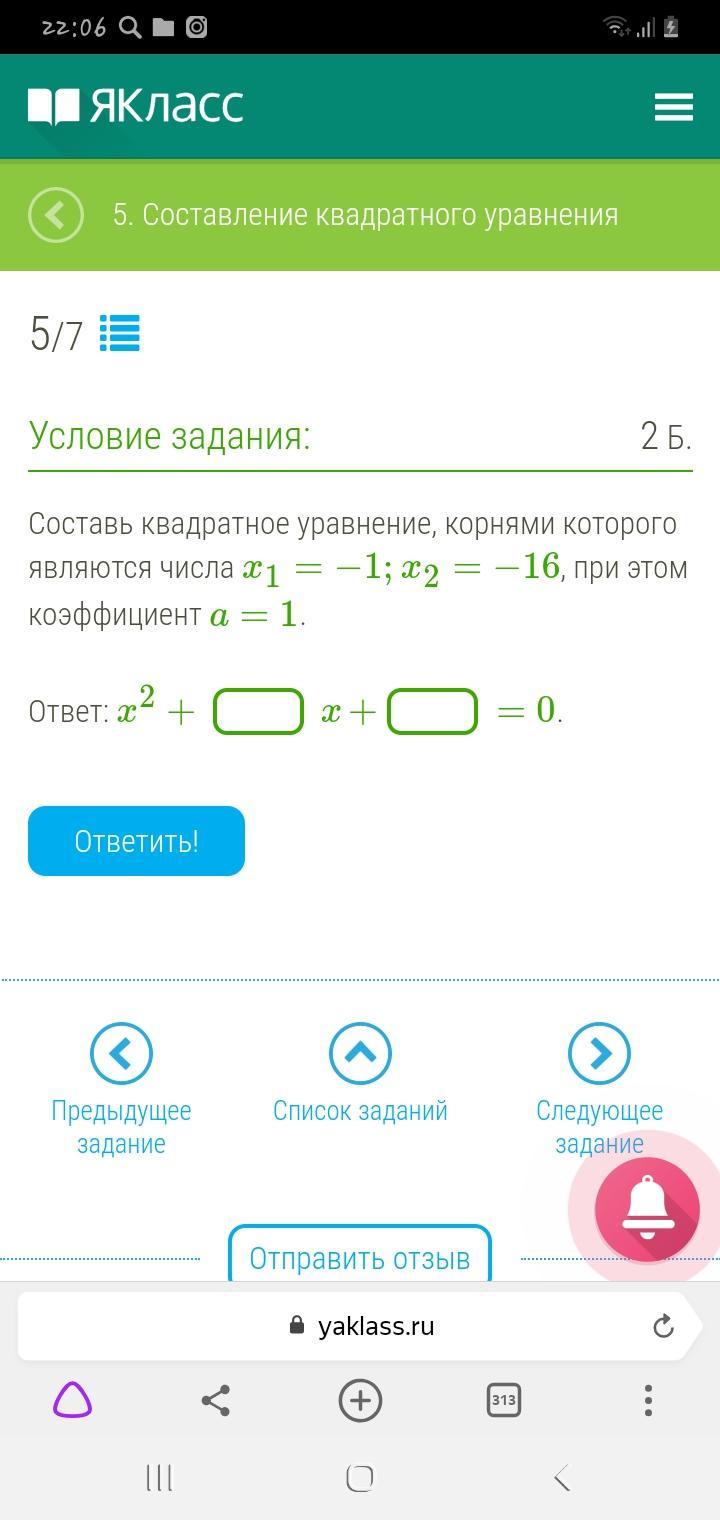The width and height of the screenshot is (720, 1520).
Task: Reload the yaklass.ru page
Action: point(663,1326)
